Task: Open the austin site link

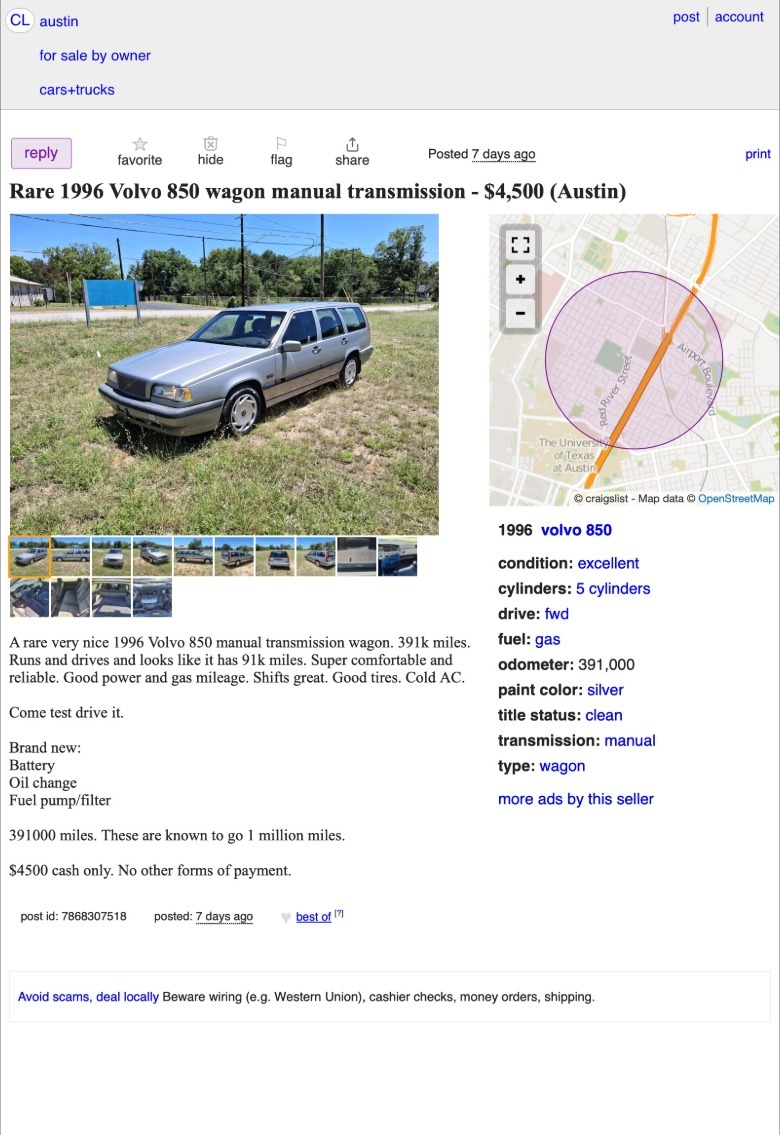Action: pos(59,21)
